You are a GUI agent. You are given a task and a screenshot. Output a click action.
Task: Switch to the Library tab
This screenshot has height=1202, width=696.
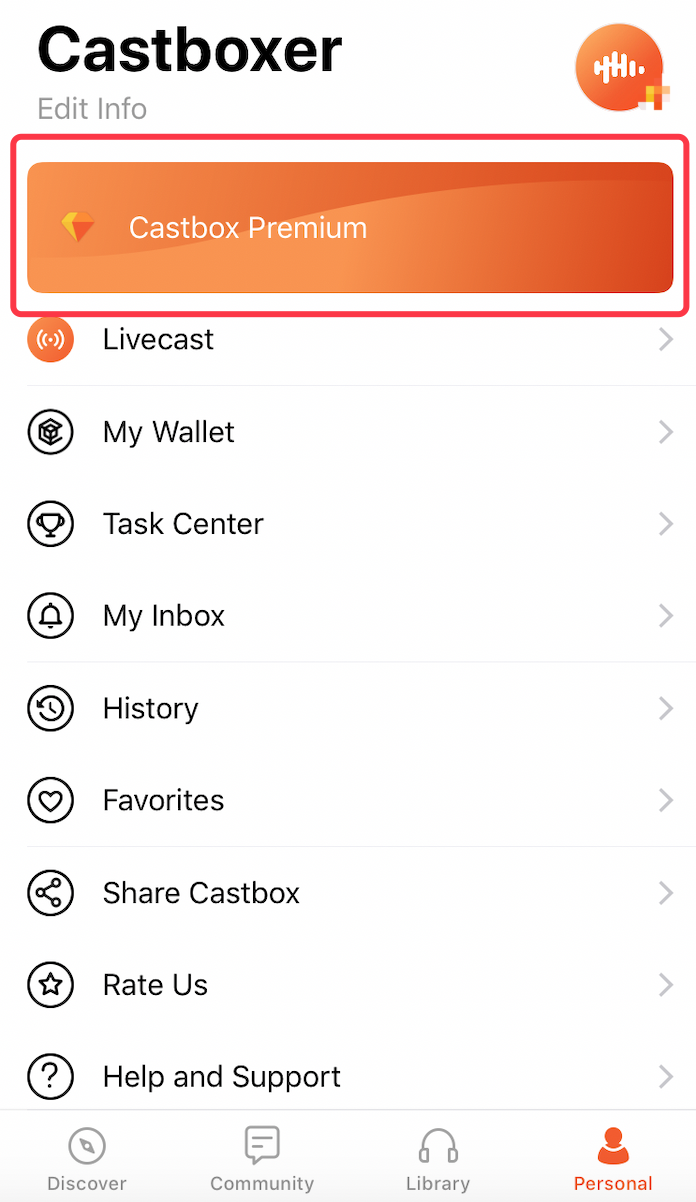438,1159
